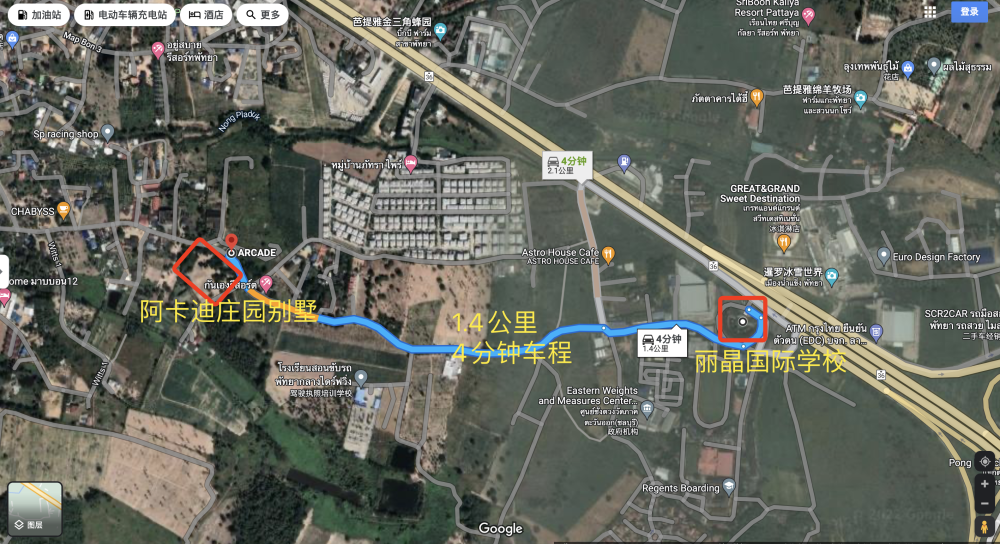Image resolution: width=1000 pixels, height=544 pixels.
Task: Open the Euro Design Factory pin
Action: pyautogui.click(x=883, y=257)
